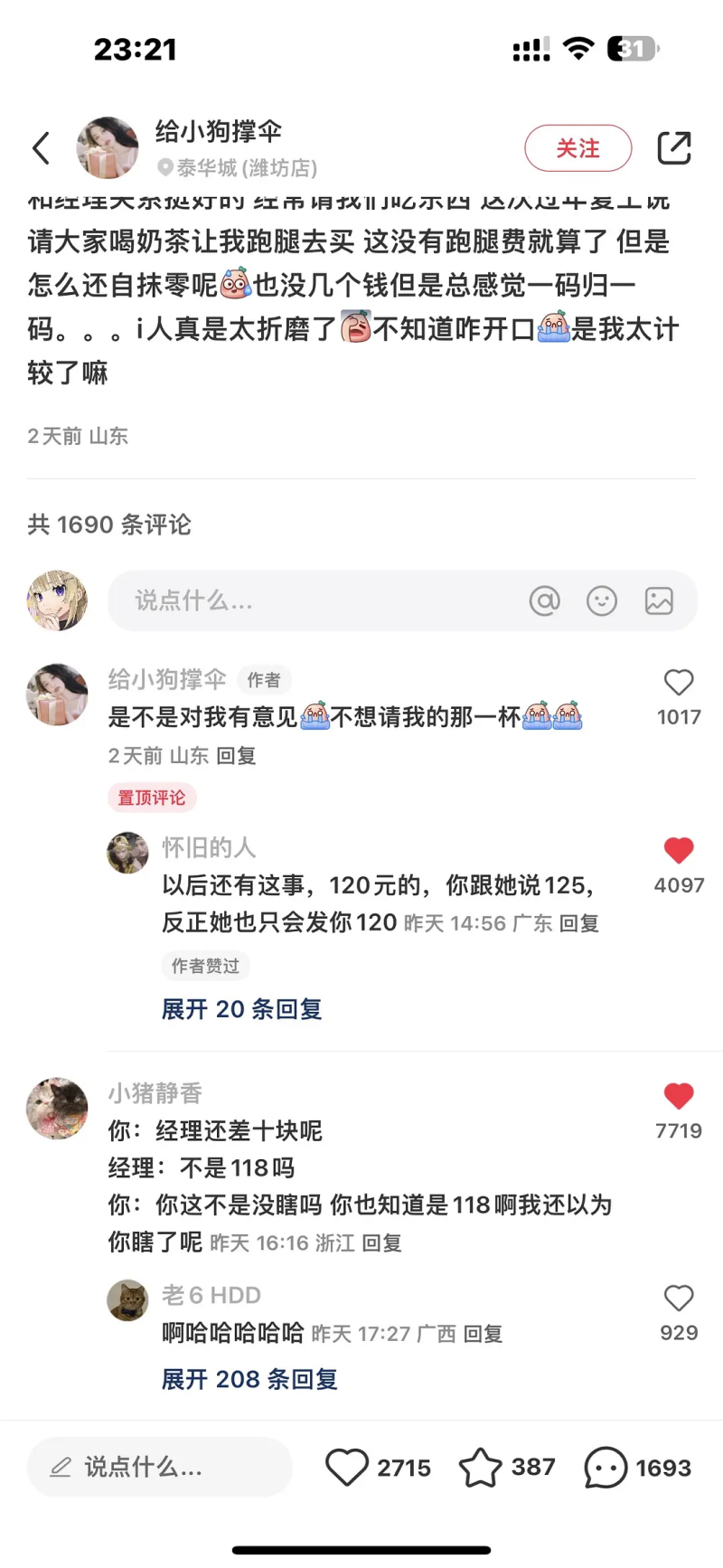This screenshot has width=723, height=1568.
Task: Tap the bottom 说点什么 comment field
Action: pyautogui.click(x=160, y=1467)
